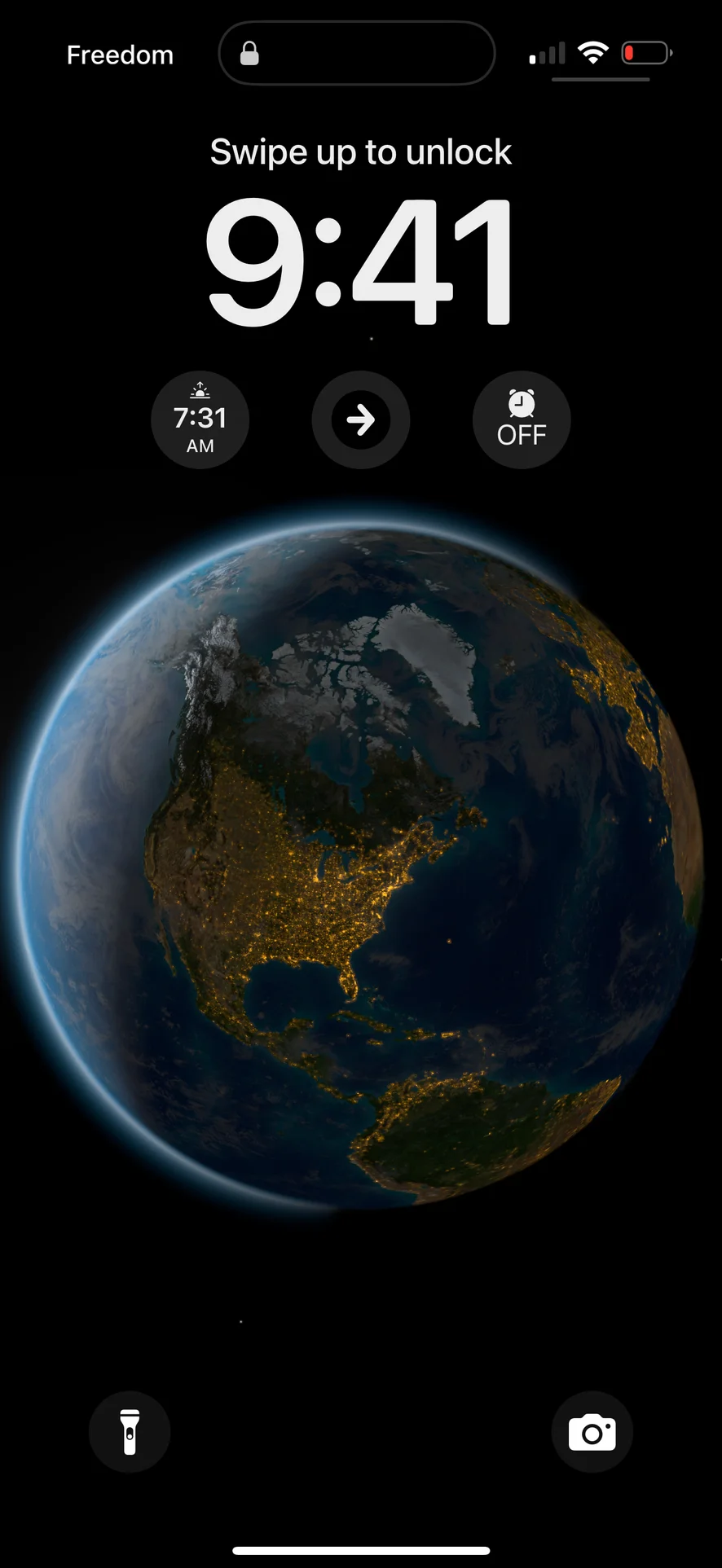Screen dimensions: 722x1568
Task: Open the sunrise 7:31 AM widget
Action: click(200, 420)
